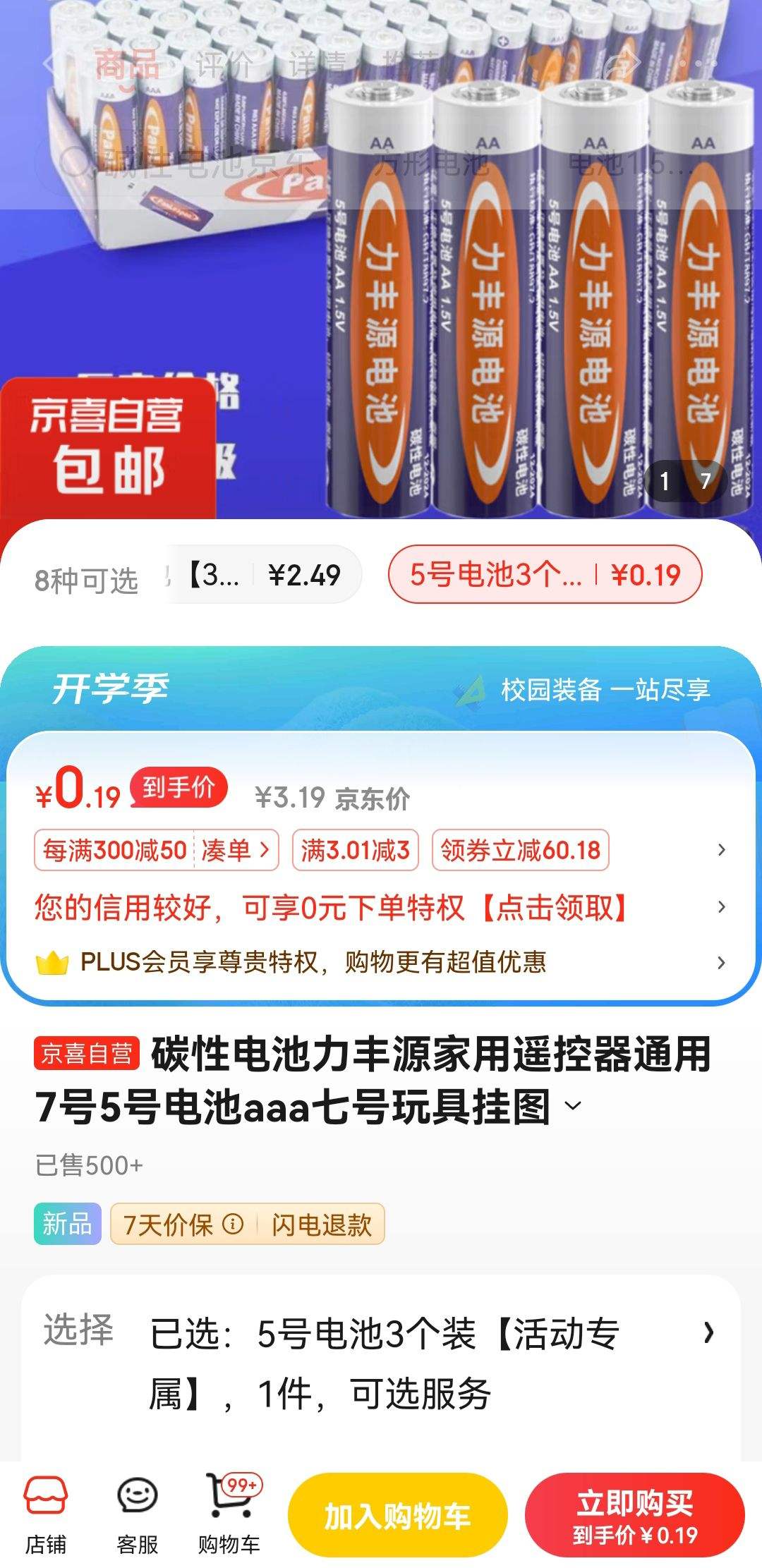
Task: Click the 1/7 image counter badge
Action: [687, 480]
